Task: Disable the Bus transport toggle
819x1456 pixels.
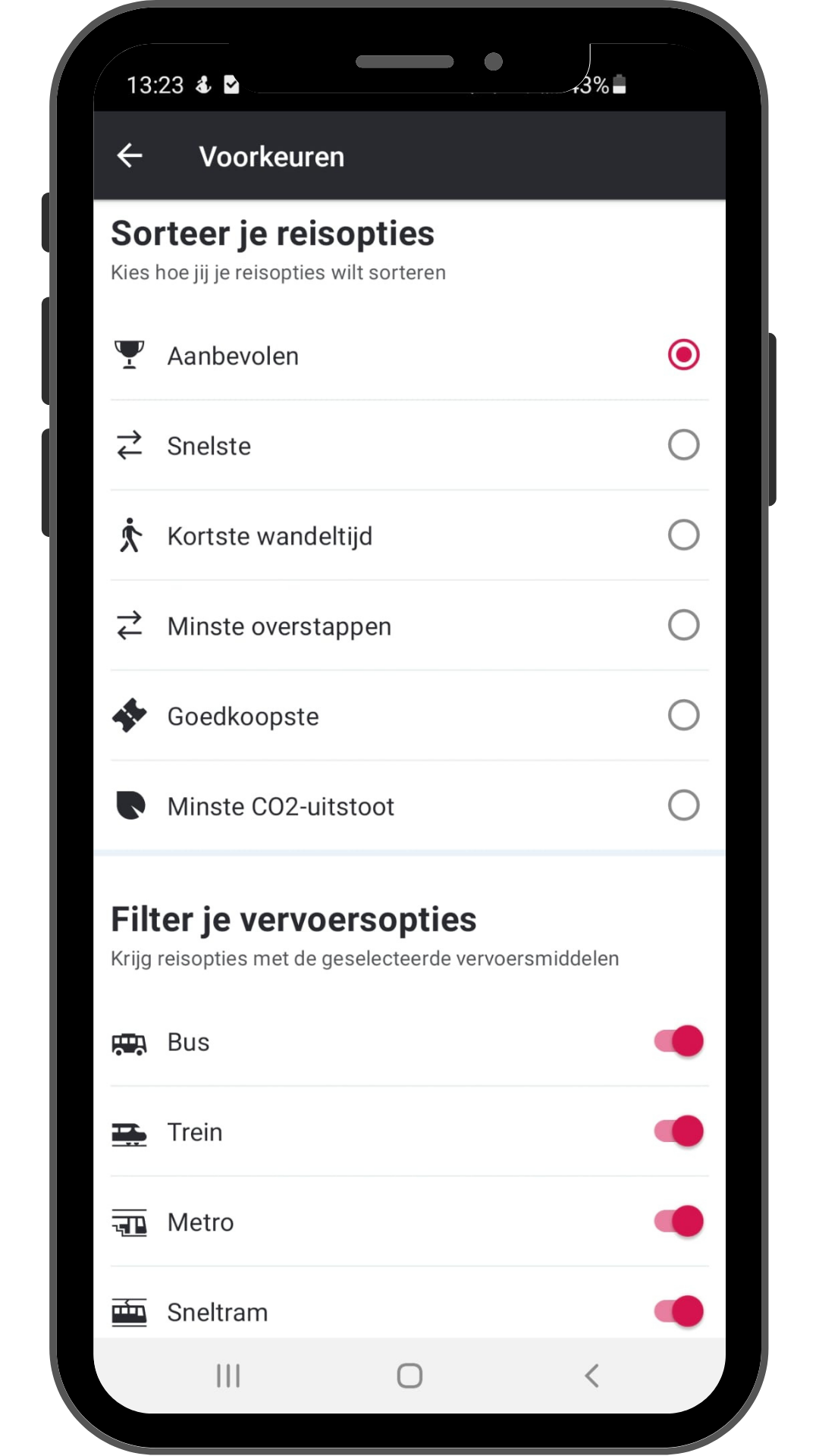Action: click(679, 1041)
